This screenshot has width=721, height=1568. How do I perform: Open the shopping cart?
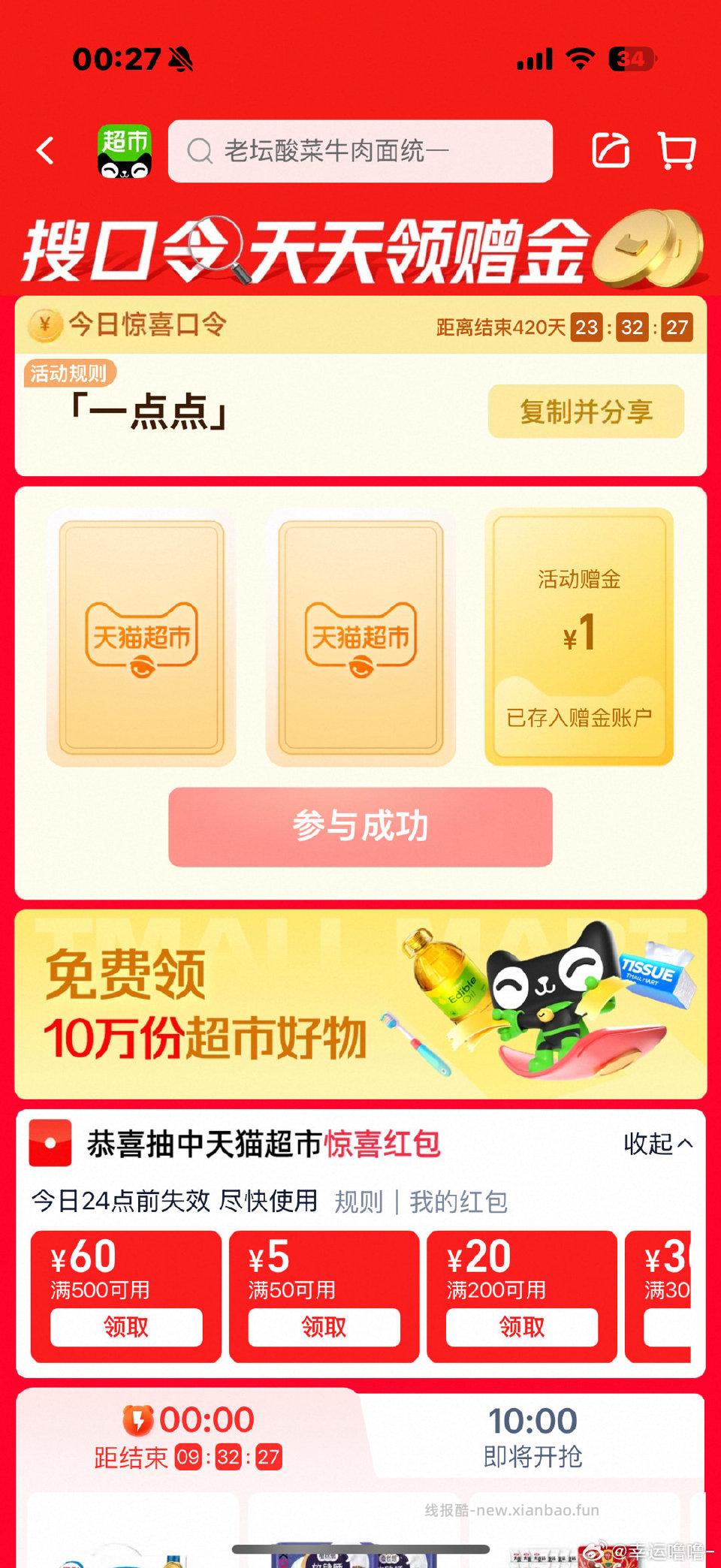(675, 150)
